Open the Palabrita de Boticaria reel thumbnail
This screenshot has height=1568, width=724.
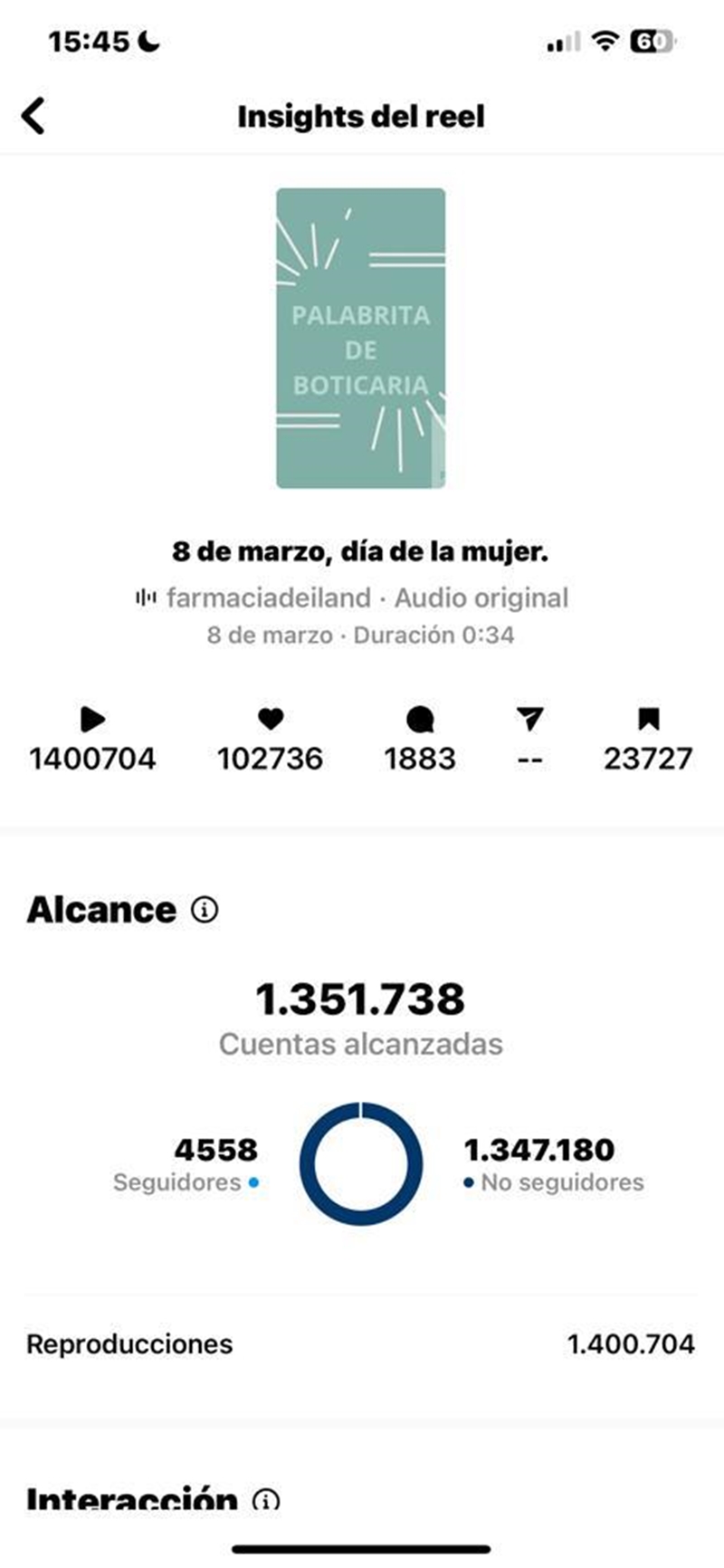(x=360, y=338)
